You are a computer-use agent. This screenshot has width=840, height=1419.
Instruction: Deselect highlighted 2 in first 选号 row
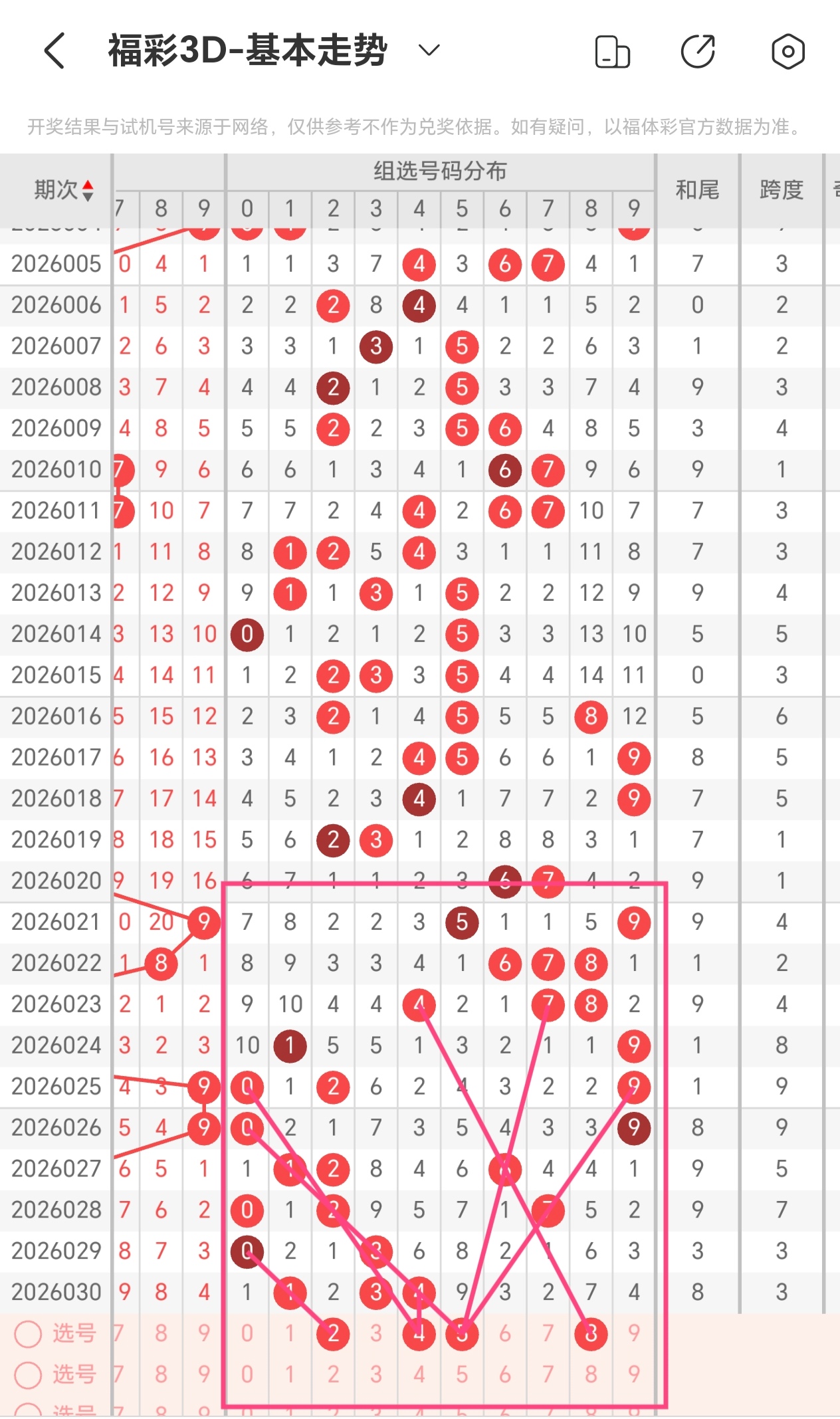click(x=333, y=1333)
